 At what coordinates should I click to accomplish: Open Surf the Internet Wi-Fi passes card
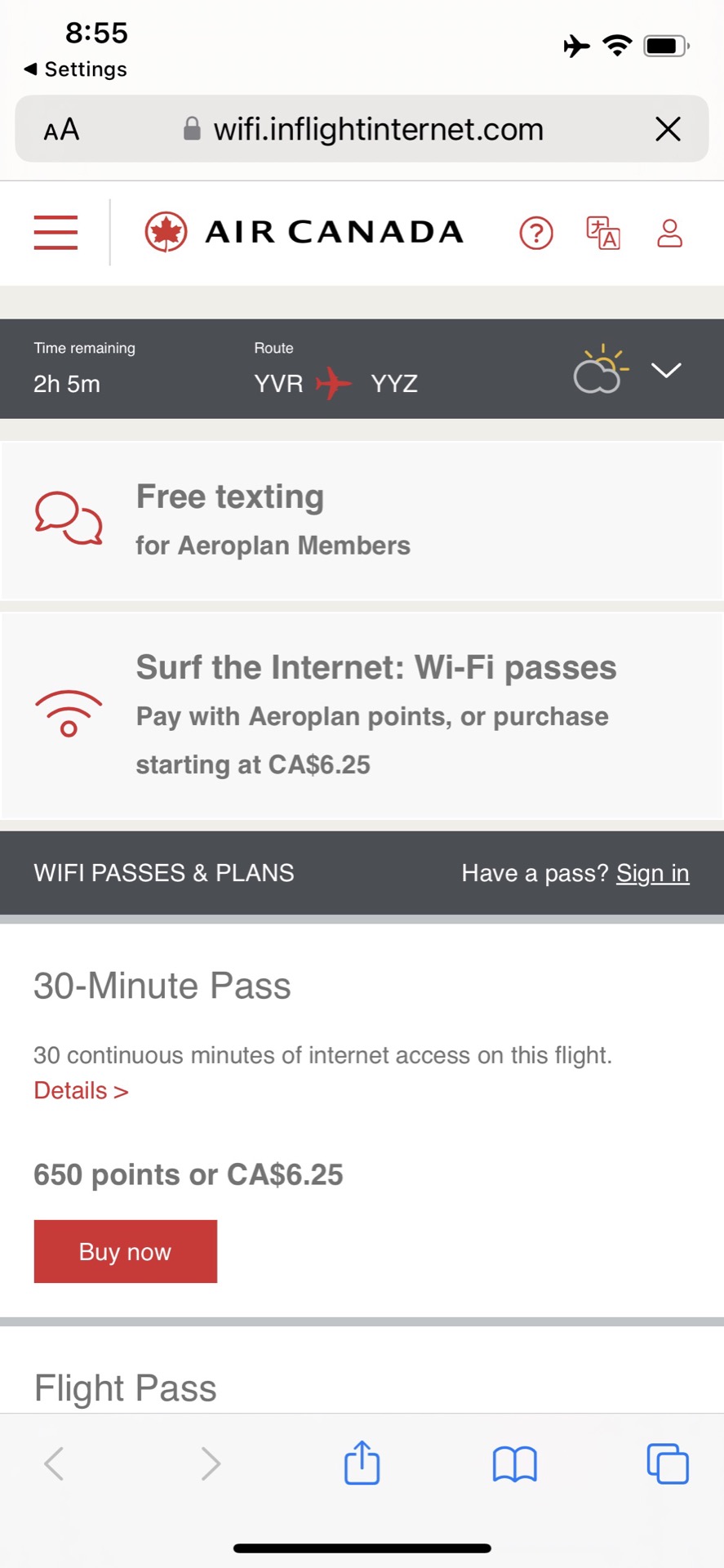362,715
